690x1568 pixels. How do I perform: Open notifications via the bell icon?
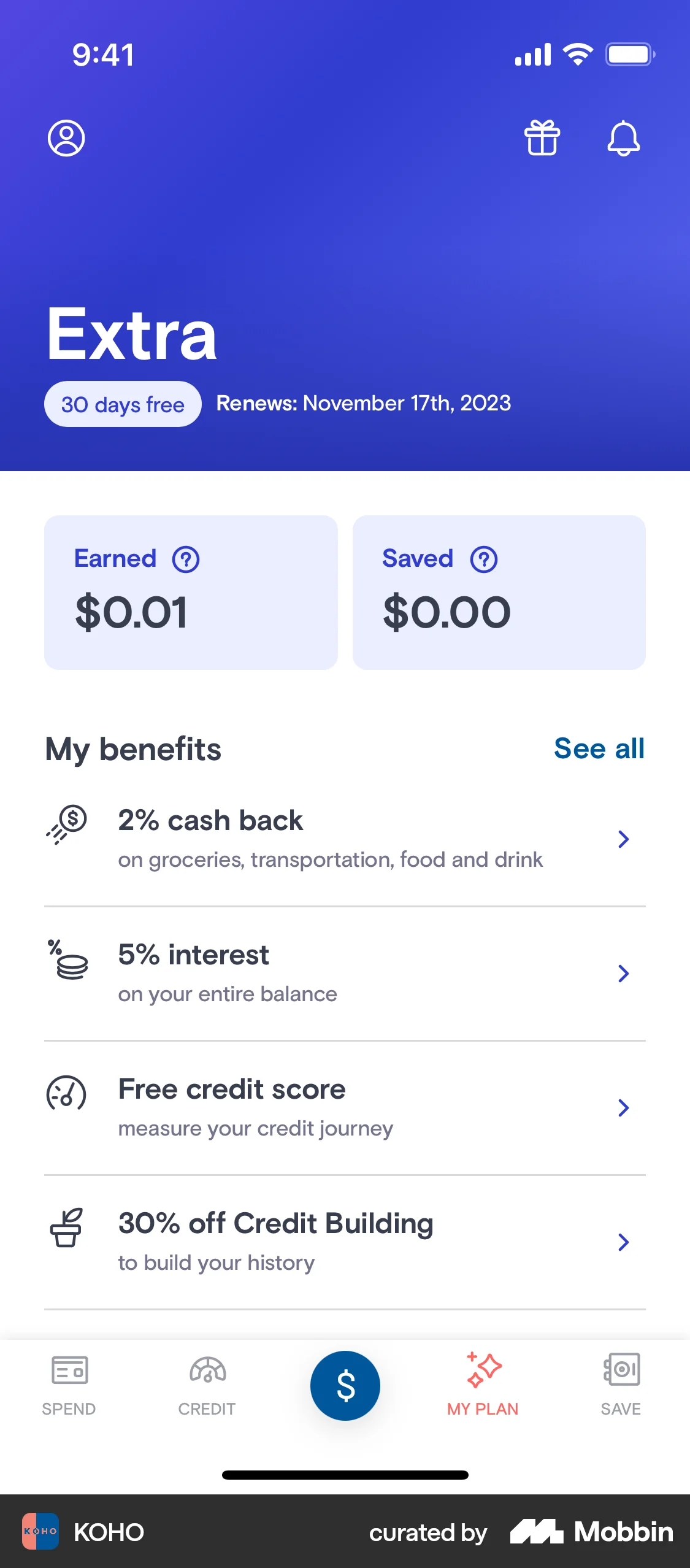coord(624,138)
